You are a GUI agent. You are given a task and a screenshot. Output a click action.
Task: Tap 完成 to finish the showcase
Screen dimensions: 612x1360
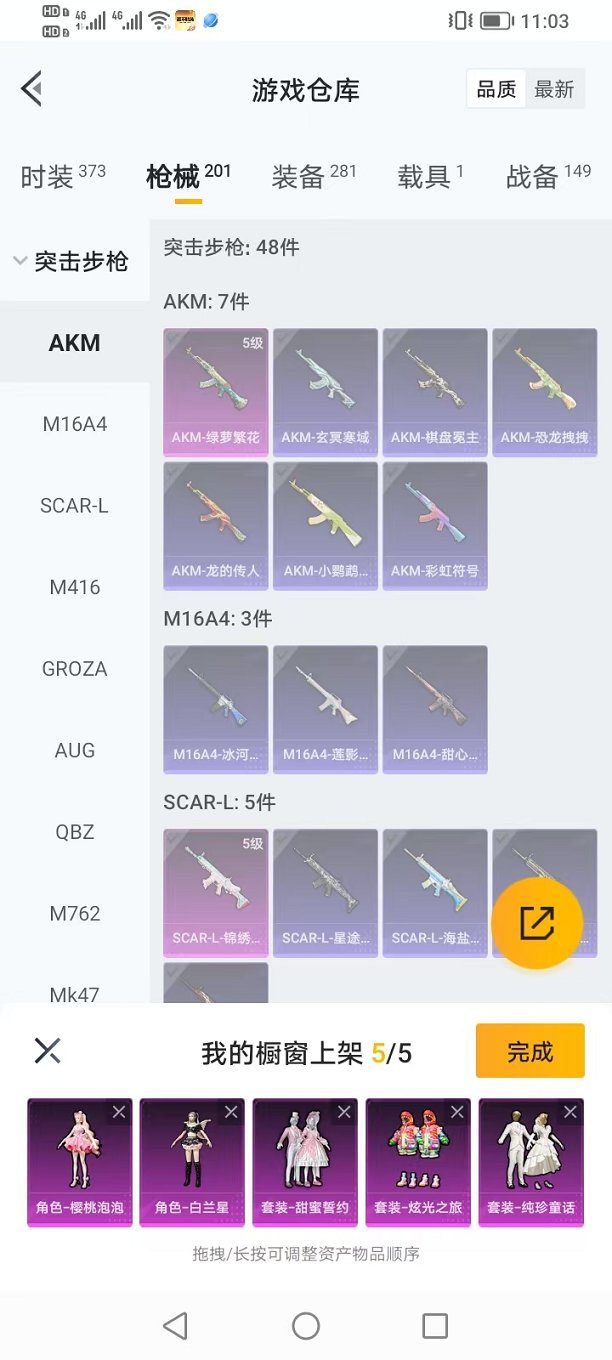pyautogui.click(x=529, y=1051)
